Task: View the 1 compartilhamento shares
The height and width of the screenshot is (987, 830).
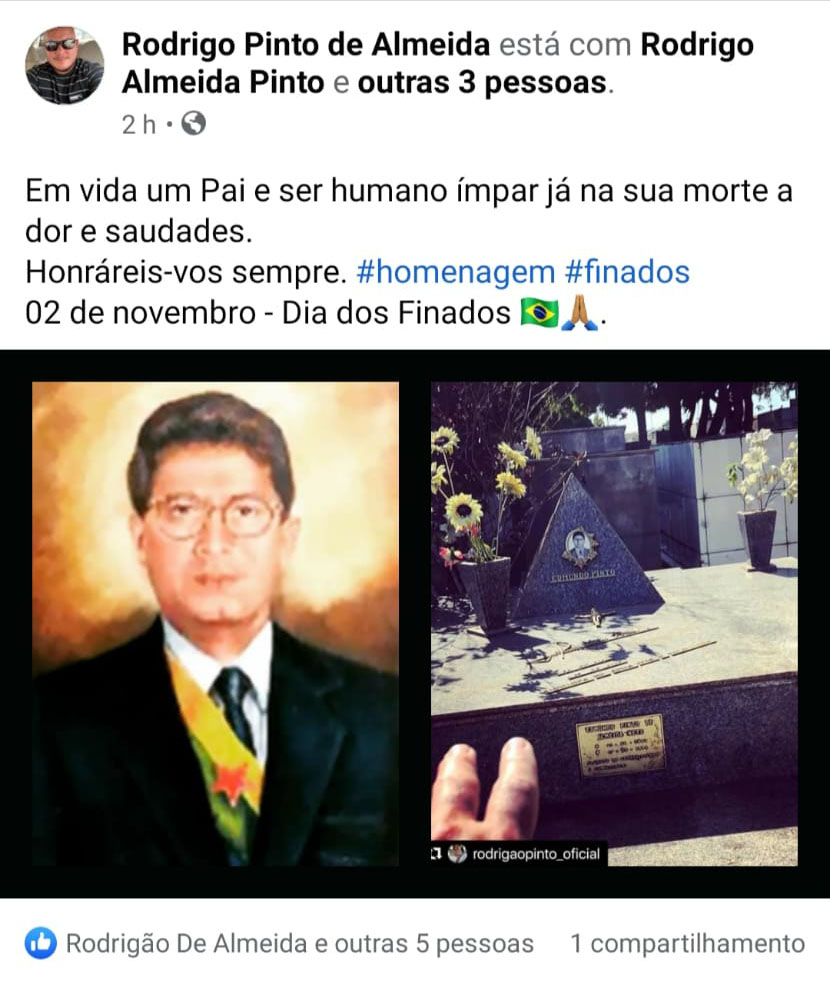Action: [x=687, y=943]
